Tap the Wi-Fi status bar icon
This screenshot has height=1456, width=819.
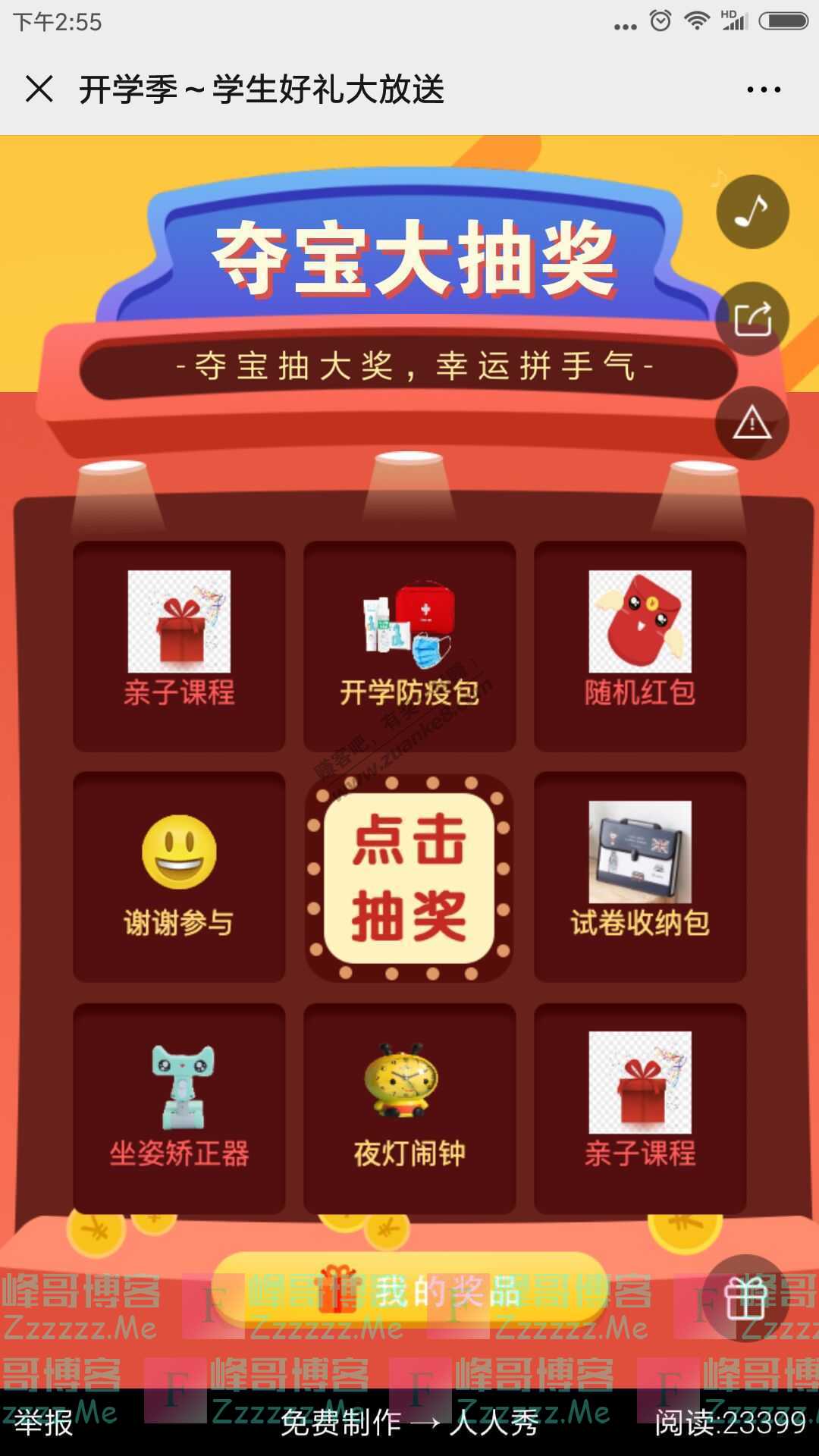pyautogui.click(x=698, y=22)
